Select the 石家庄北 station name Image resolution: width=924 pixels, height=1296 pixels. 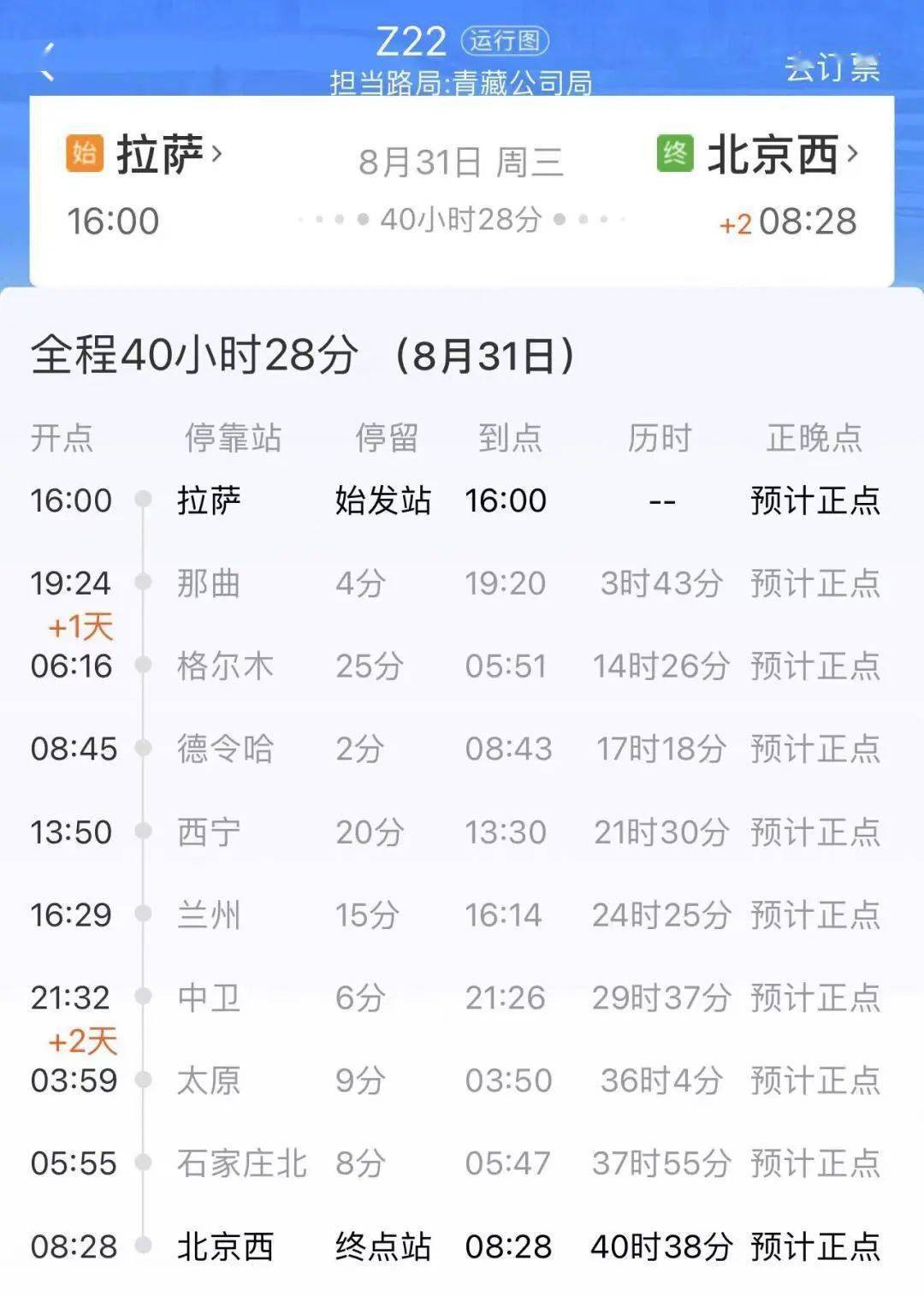coord(241,1163)
